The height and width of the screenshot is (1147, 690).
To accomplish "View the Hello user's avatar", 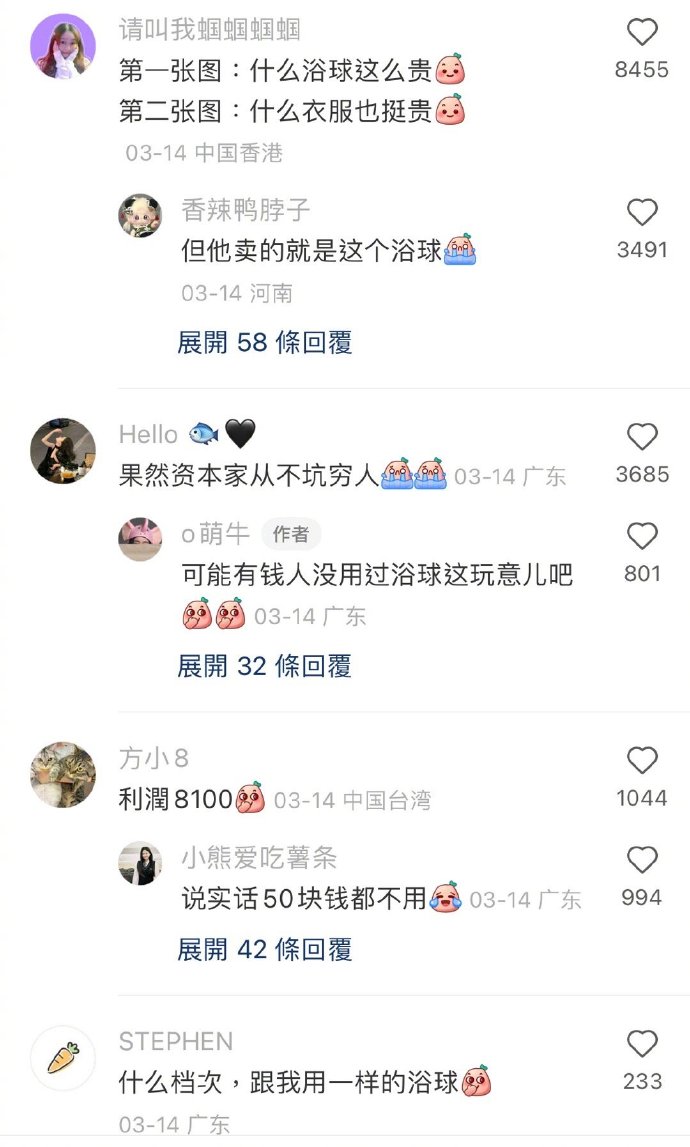I will (x=63, y=451).
